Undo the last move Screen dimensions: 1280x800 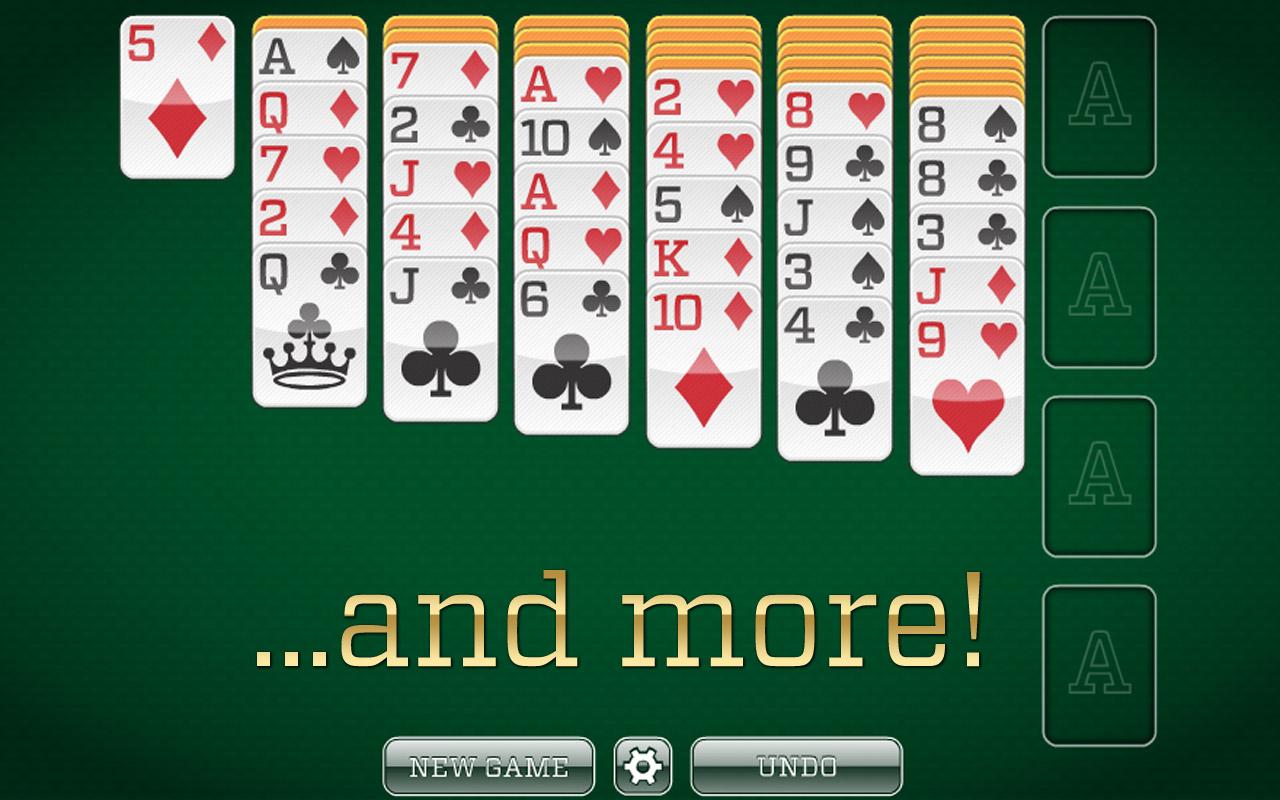point(796,767)
